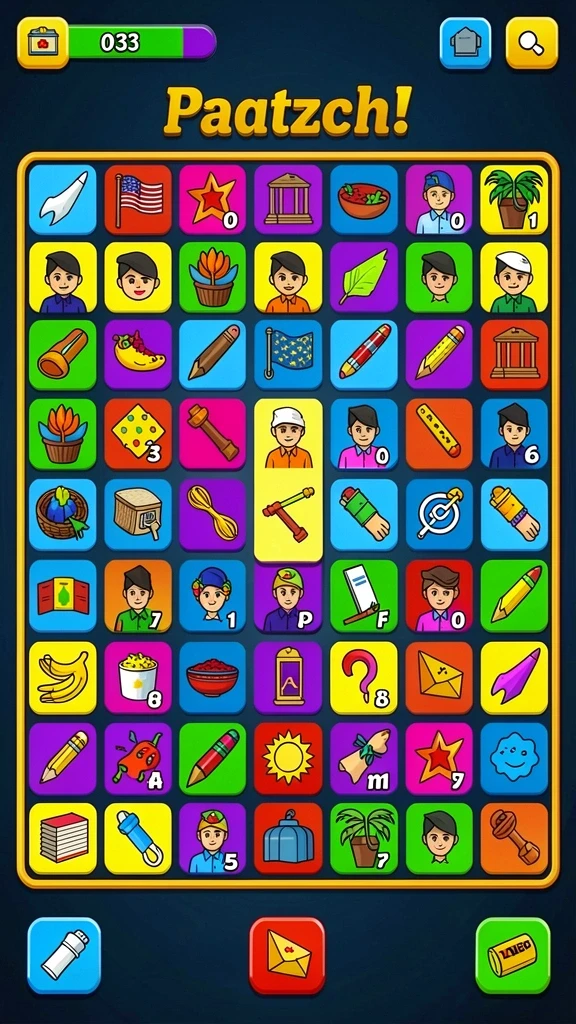
Task: Choose the potted palm tile numbered 1
Action: pos(514,200)
